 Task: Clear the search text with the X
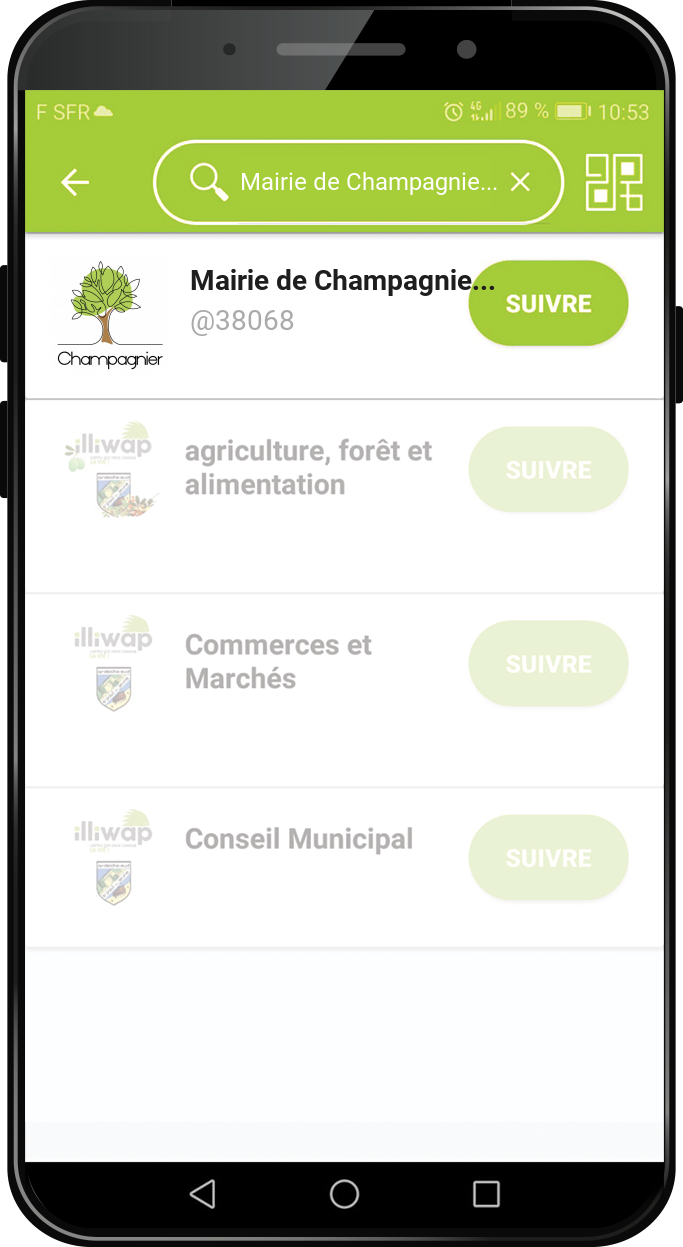tap(520, 182)
